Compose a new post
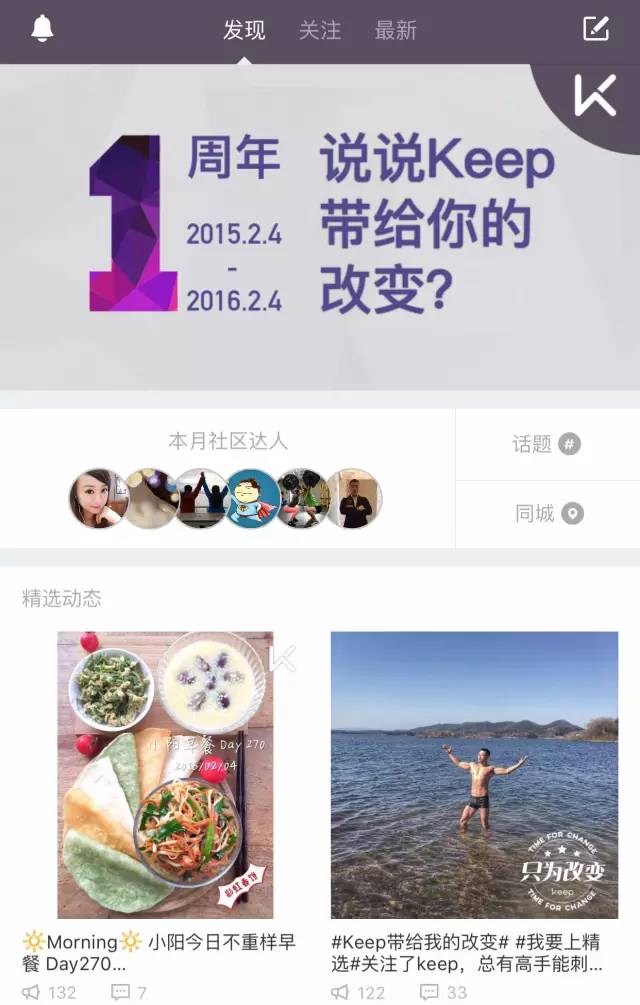The image size is (640, 1005). 596,29
